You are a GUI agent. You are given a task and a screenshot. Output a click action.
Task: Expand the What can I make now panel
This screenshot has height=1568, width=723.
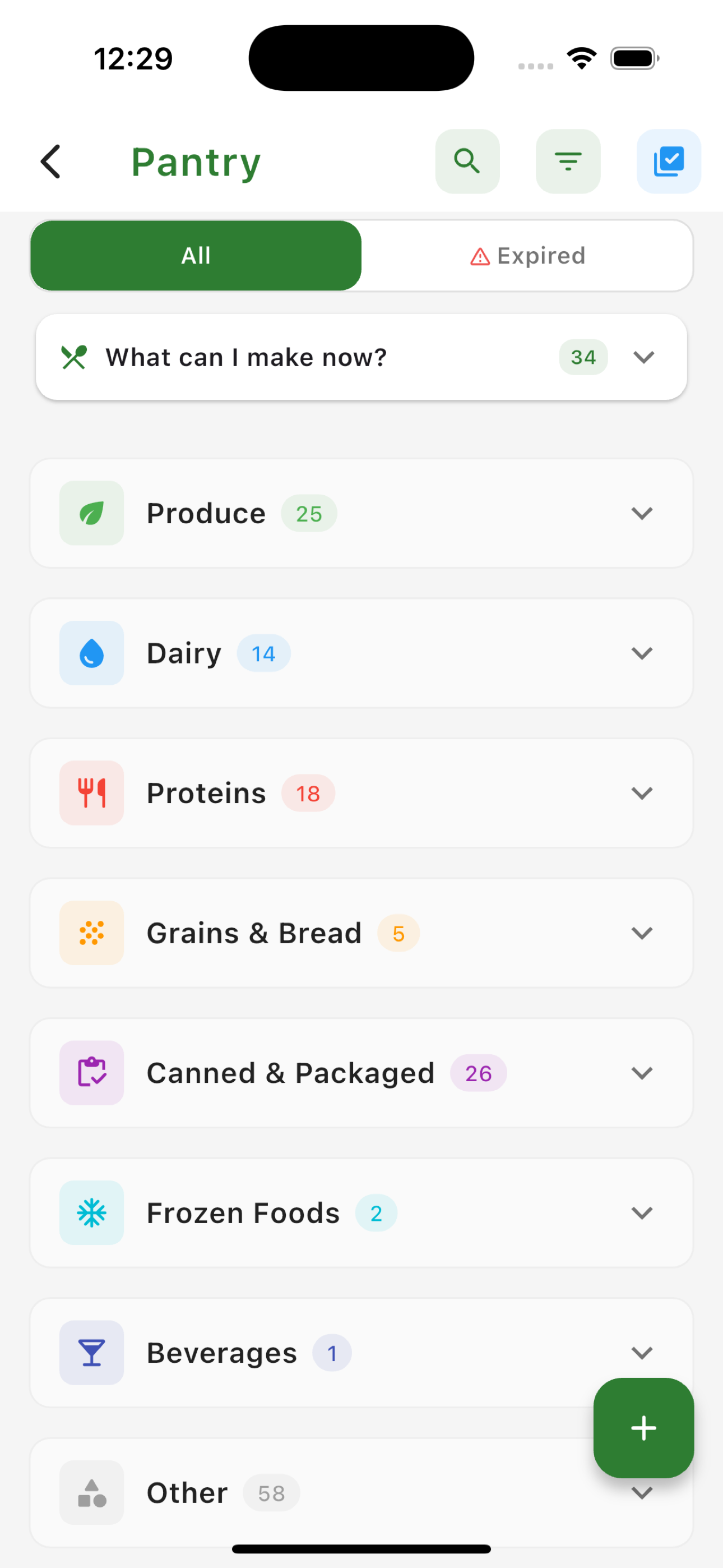click(643, 357)
